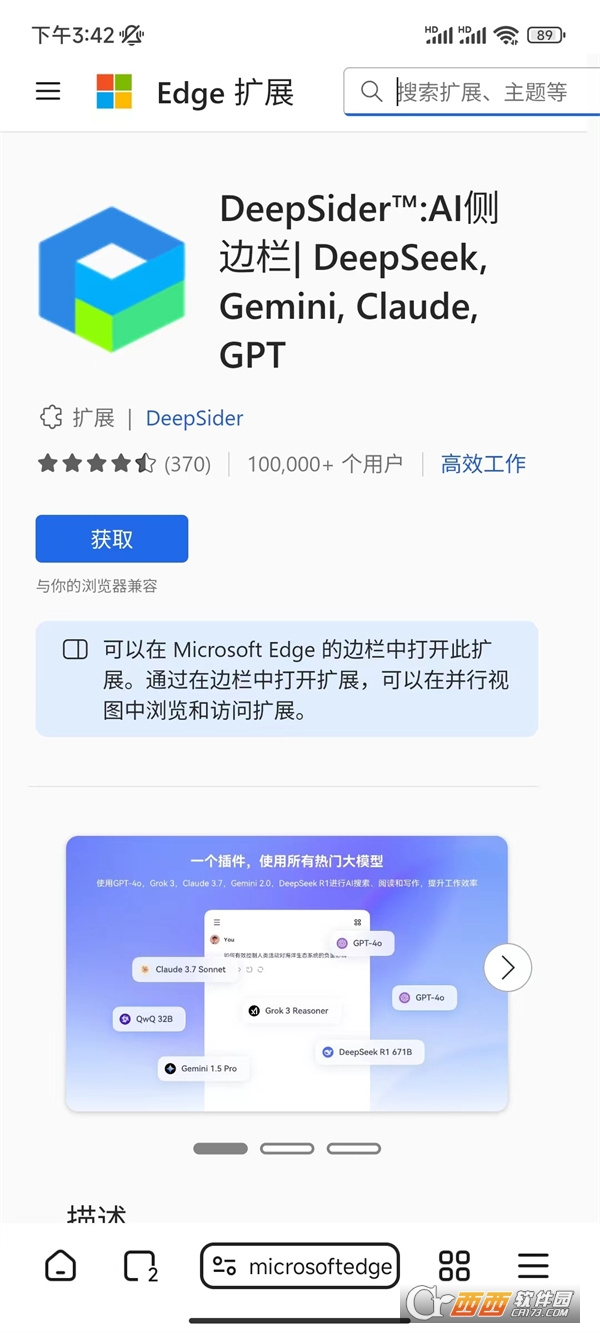Show the next screenshot with the arrow
600x1333 pixels.
point(507,967)
